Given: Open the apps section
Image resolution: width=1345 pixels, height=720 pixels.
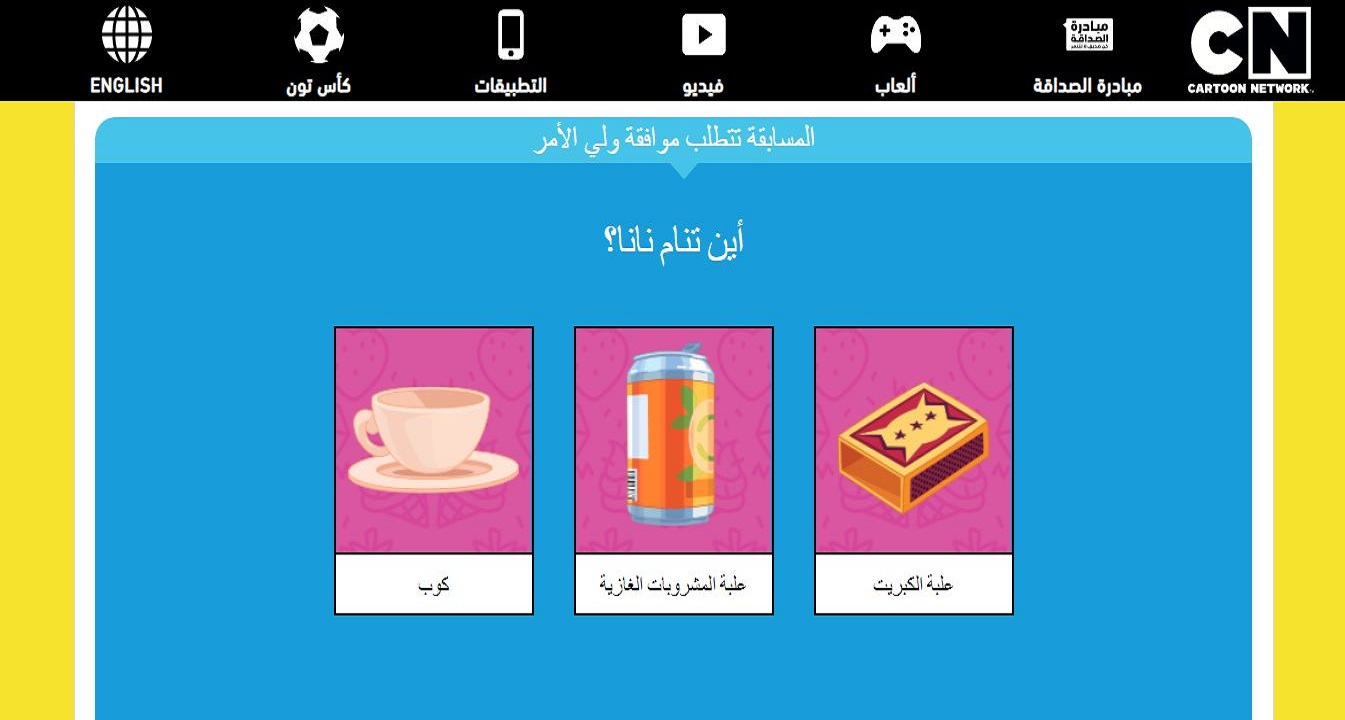Looking at the screenshot, I should [x=510, y=50].
